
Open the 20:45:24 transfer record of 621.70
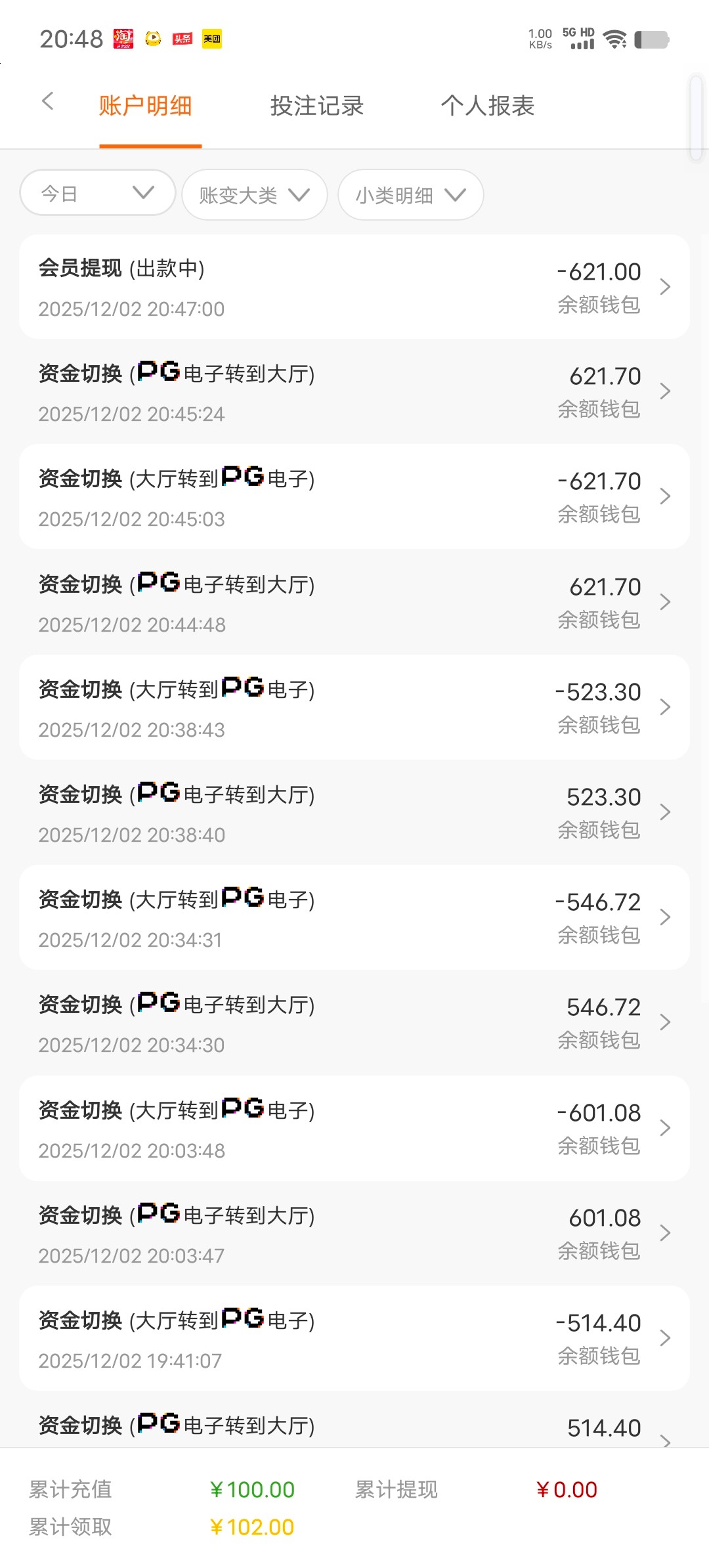pyautogui.click(x=354, y=392)
